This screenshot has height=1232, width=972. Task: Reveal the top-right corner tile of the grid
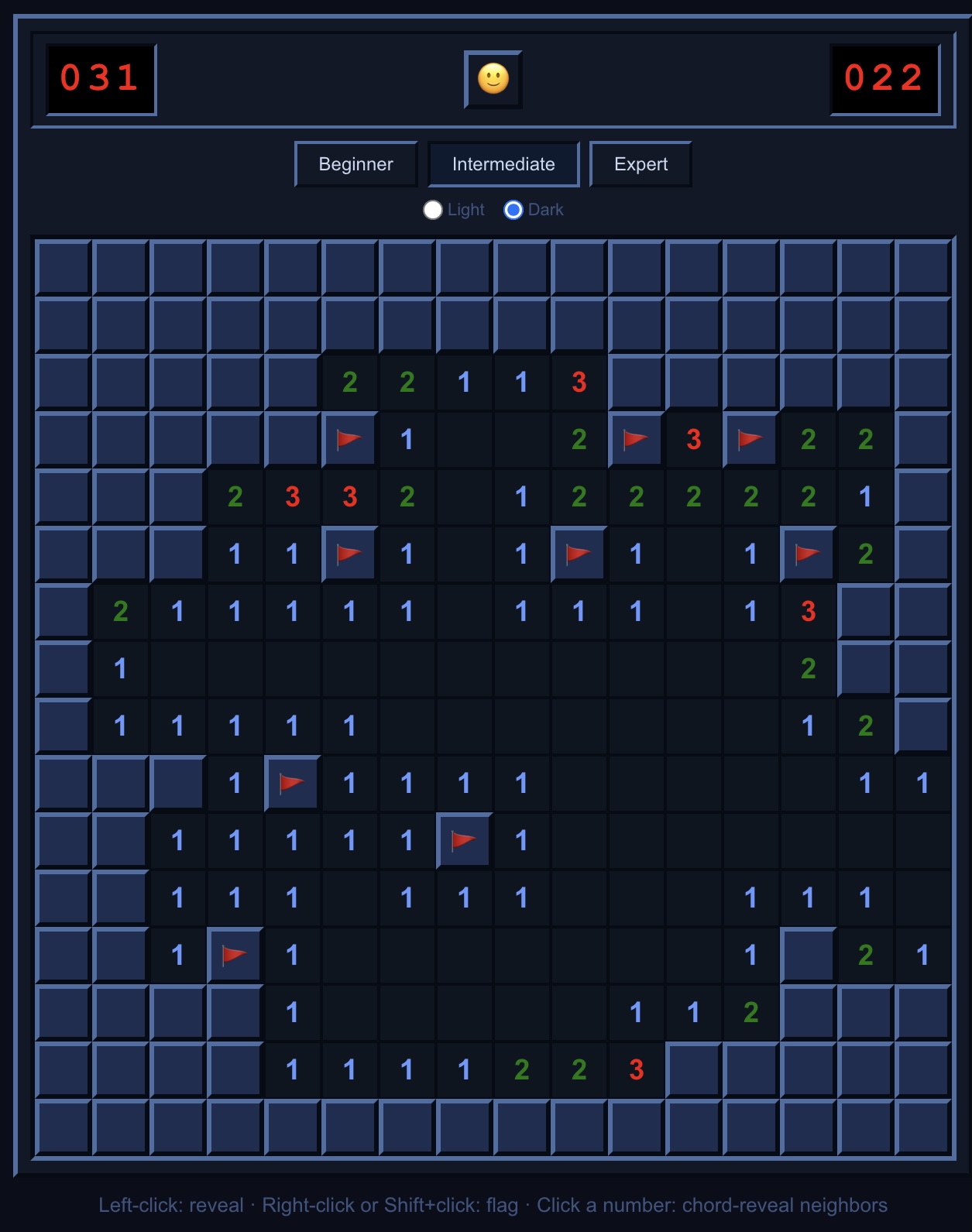[922, 267]
